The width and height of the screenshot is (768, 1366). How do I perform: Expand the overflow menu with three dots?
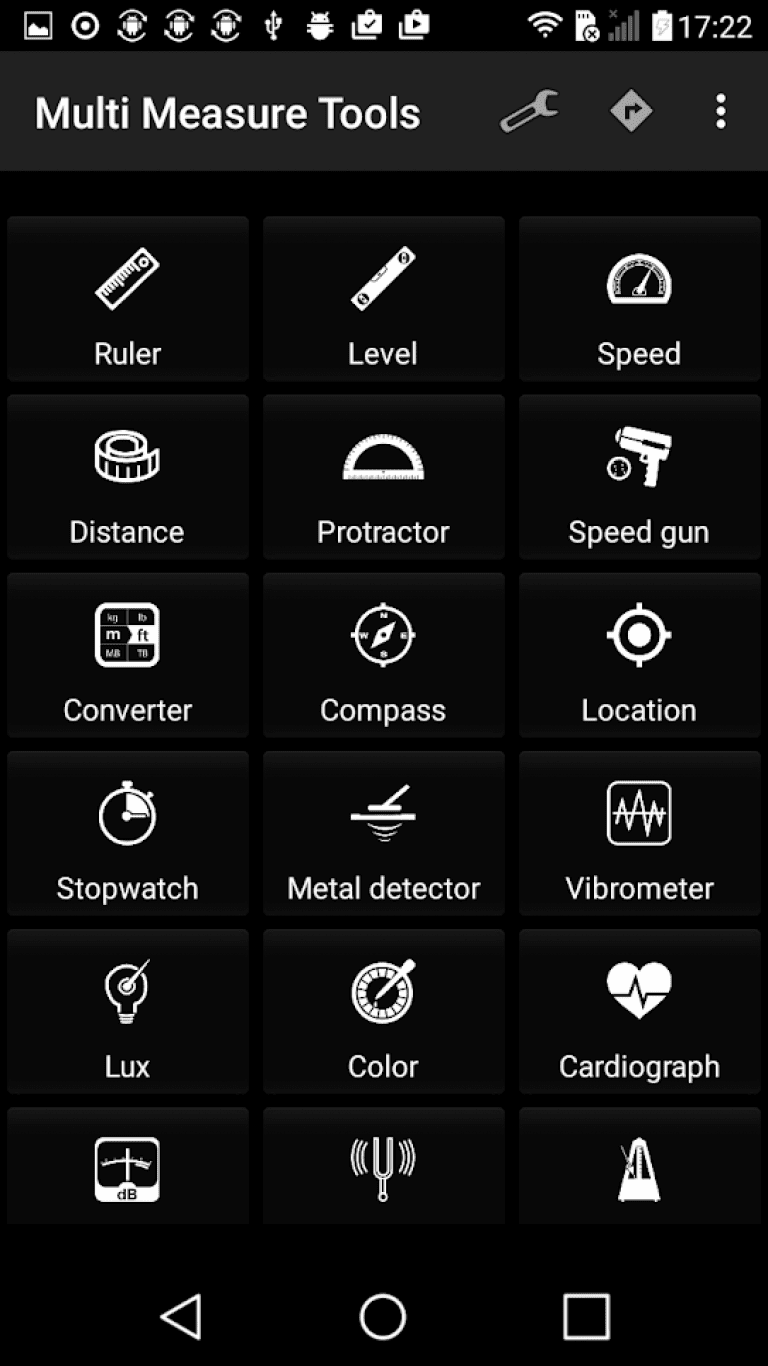click(719, 111)
